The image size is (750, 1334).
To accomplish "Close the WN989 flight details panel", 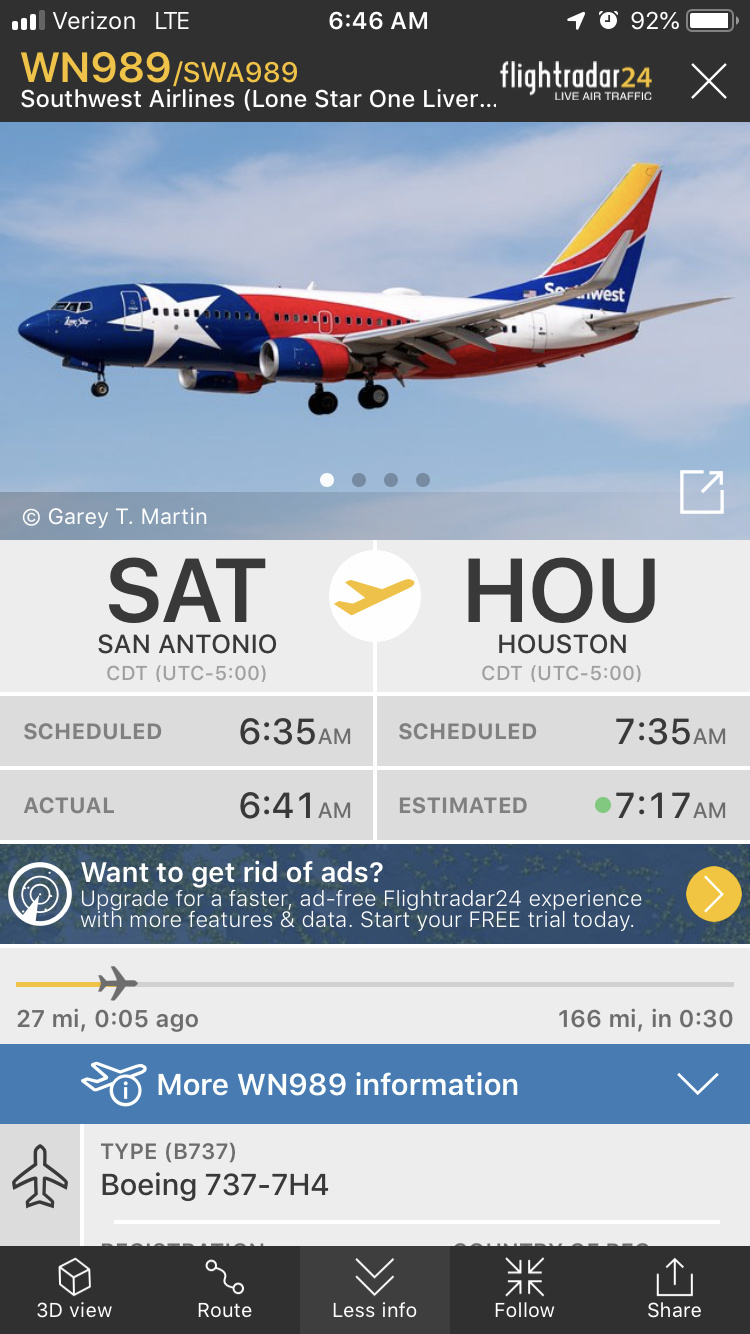I will click(708, 81).
